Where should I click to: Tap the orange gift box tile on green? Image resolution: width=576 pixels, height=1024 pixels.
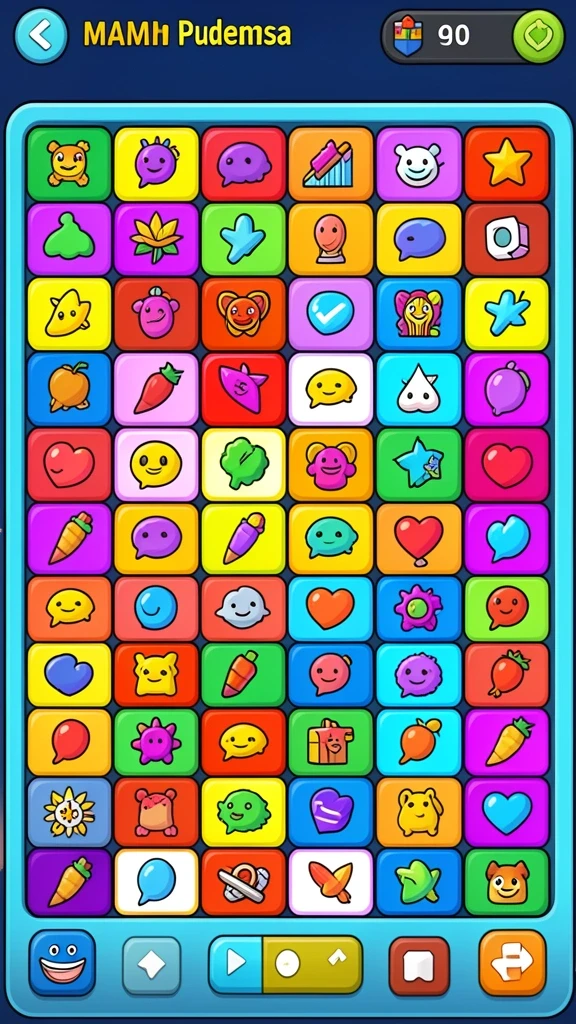(x=330, y=742)
